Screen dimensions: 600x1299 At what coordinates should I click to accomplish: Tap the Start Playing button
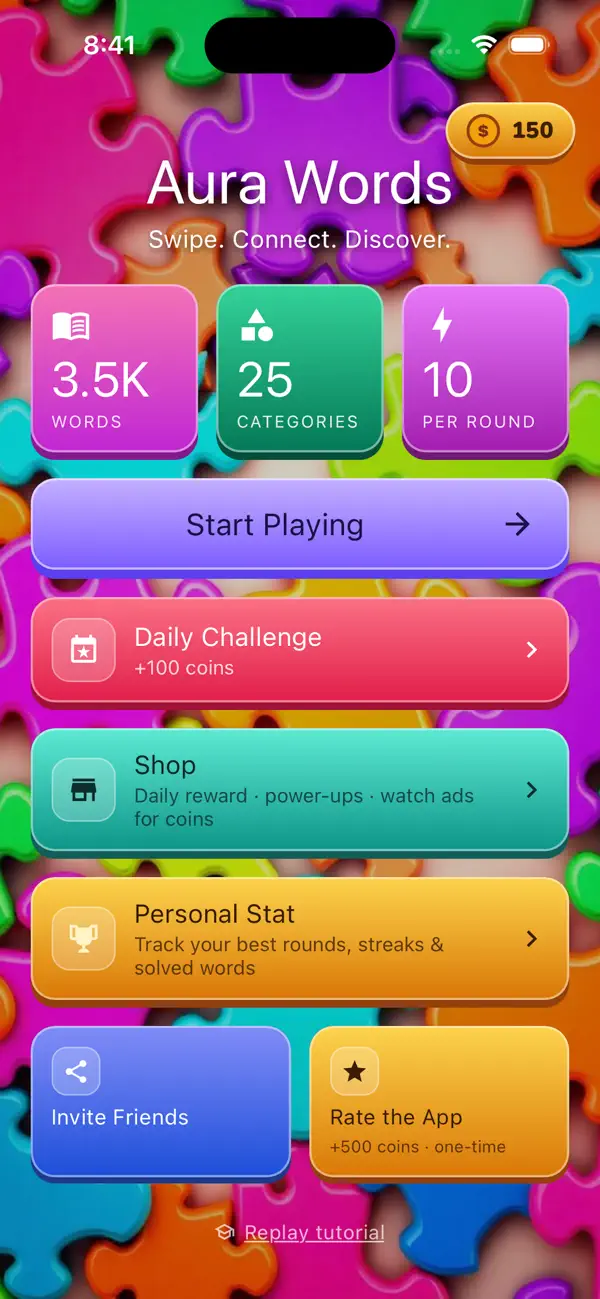pyautogui.click(x=300, y=524)
